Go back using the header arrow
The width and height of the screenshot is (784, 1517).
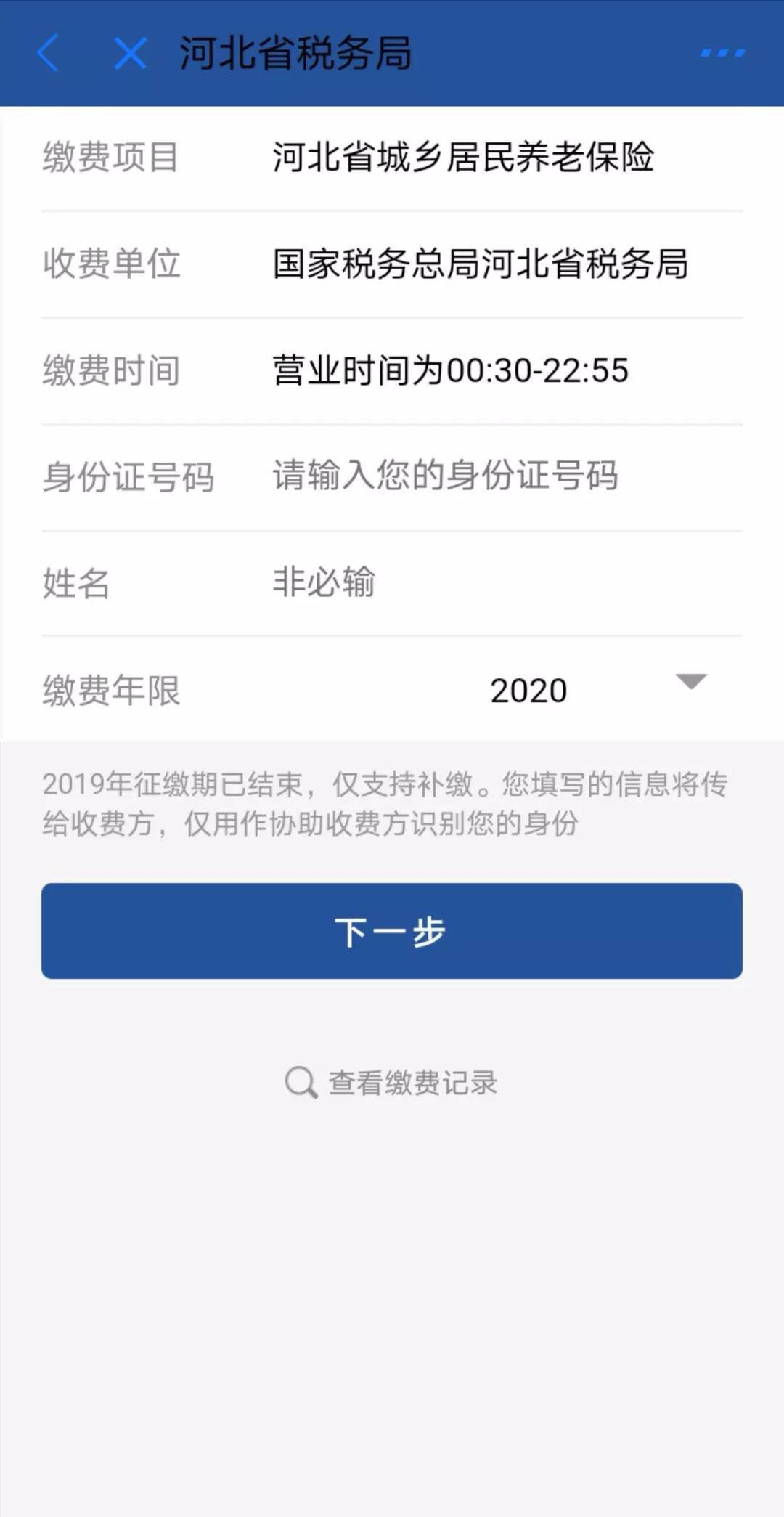point(48,54)
